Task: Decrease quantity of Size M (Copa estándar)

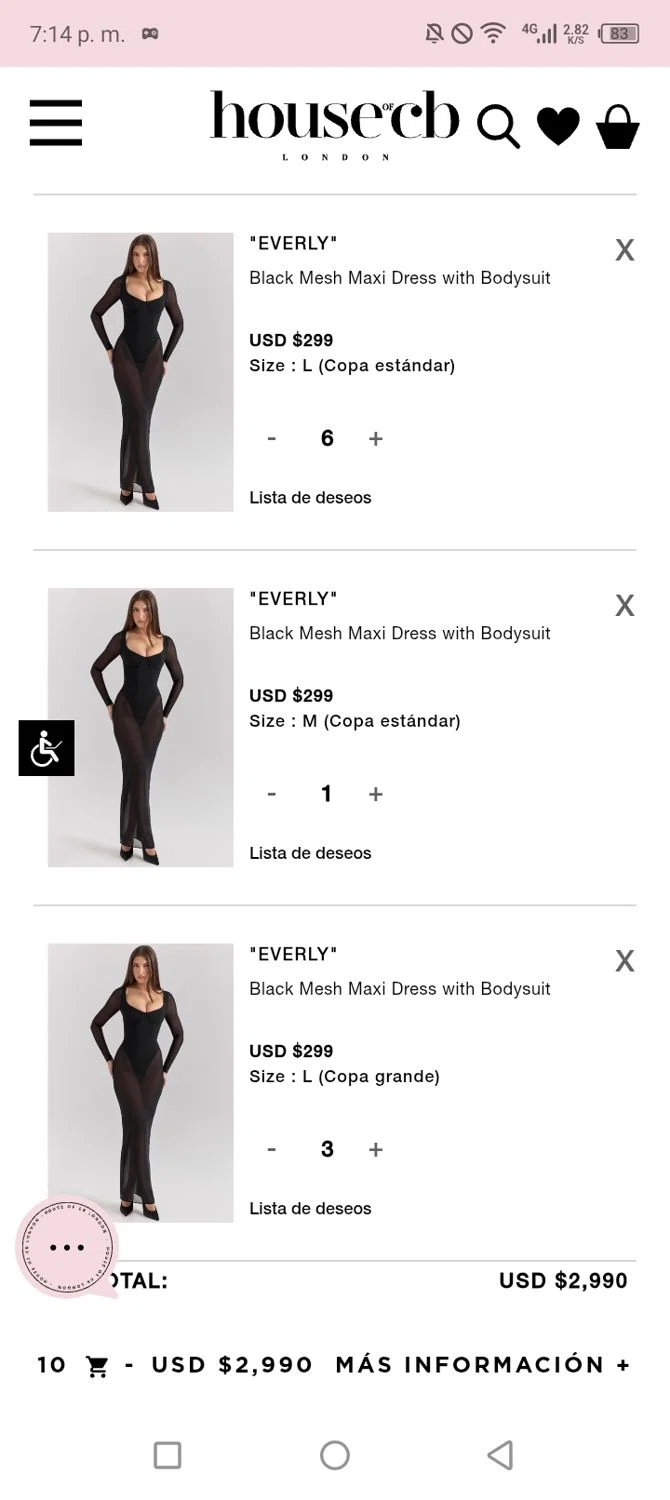Action: click(x=272, y=794)
